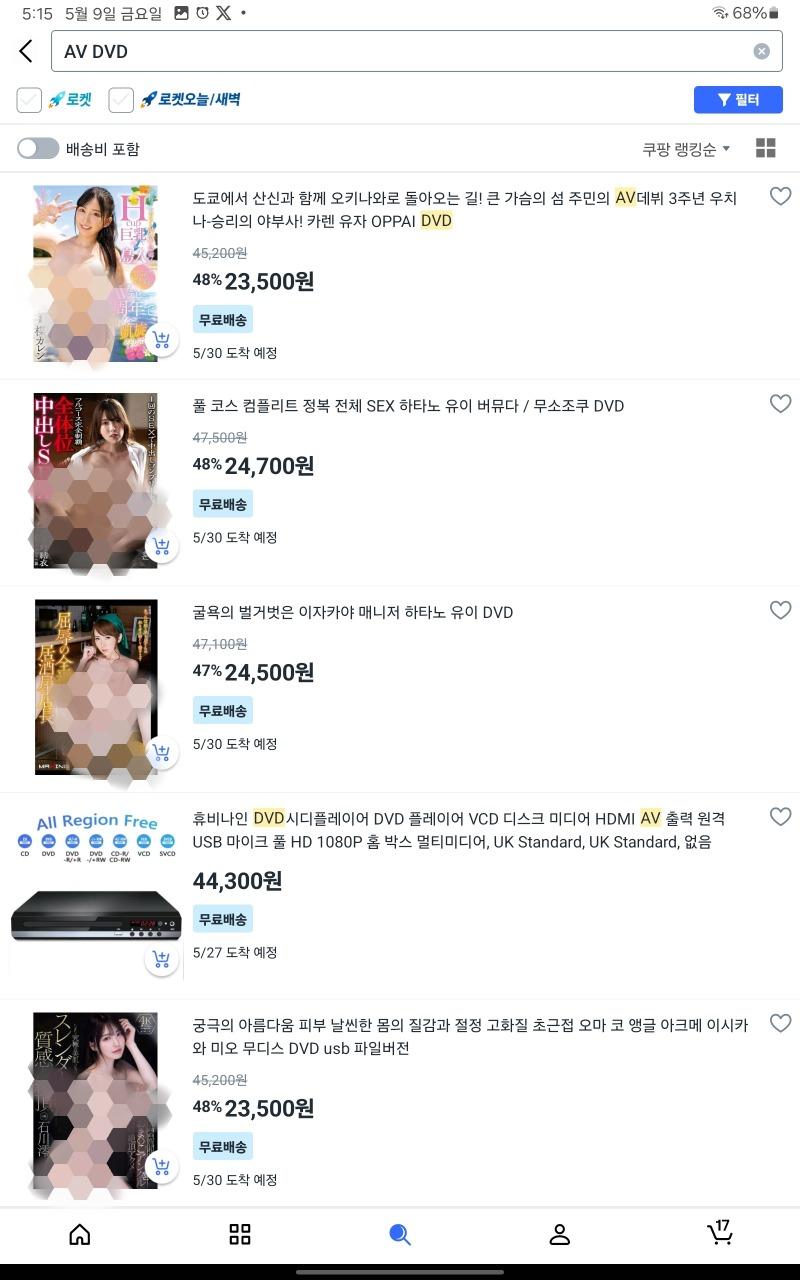Open the 쿠팡 랭킹순 sort dropdown
800x1280 pixels.
(x=686, y=149)
